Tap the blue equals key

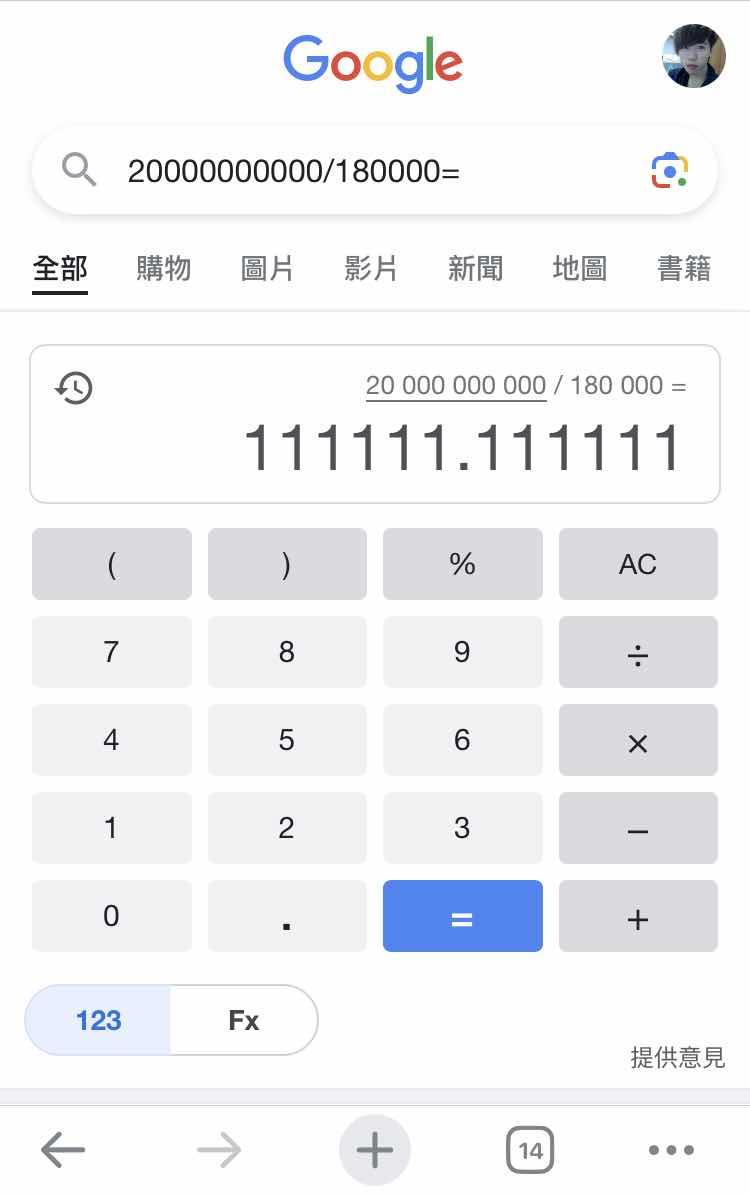click(462, 916)
